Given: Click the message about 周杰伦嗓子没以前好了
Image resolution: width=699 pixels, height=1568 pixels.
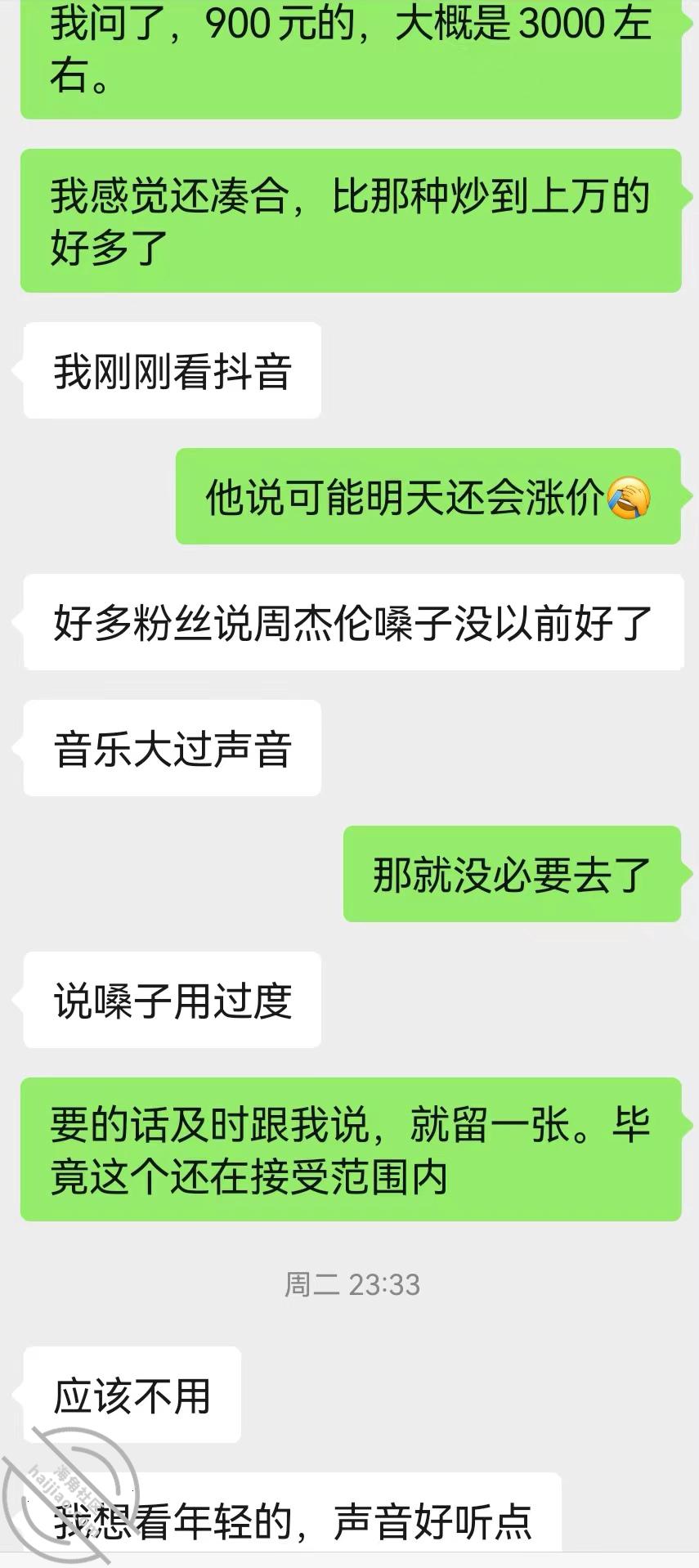Looking at the screenshot, I should (x=350, y=623).
